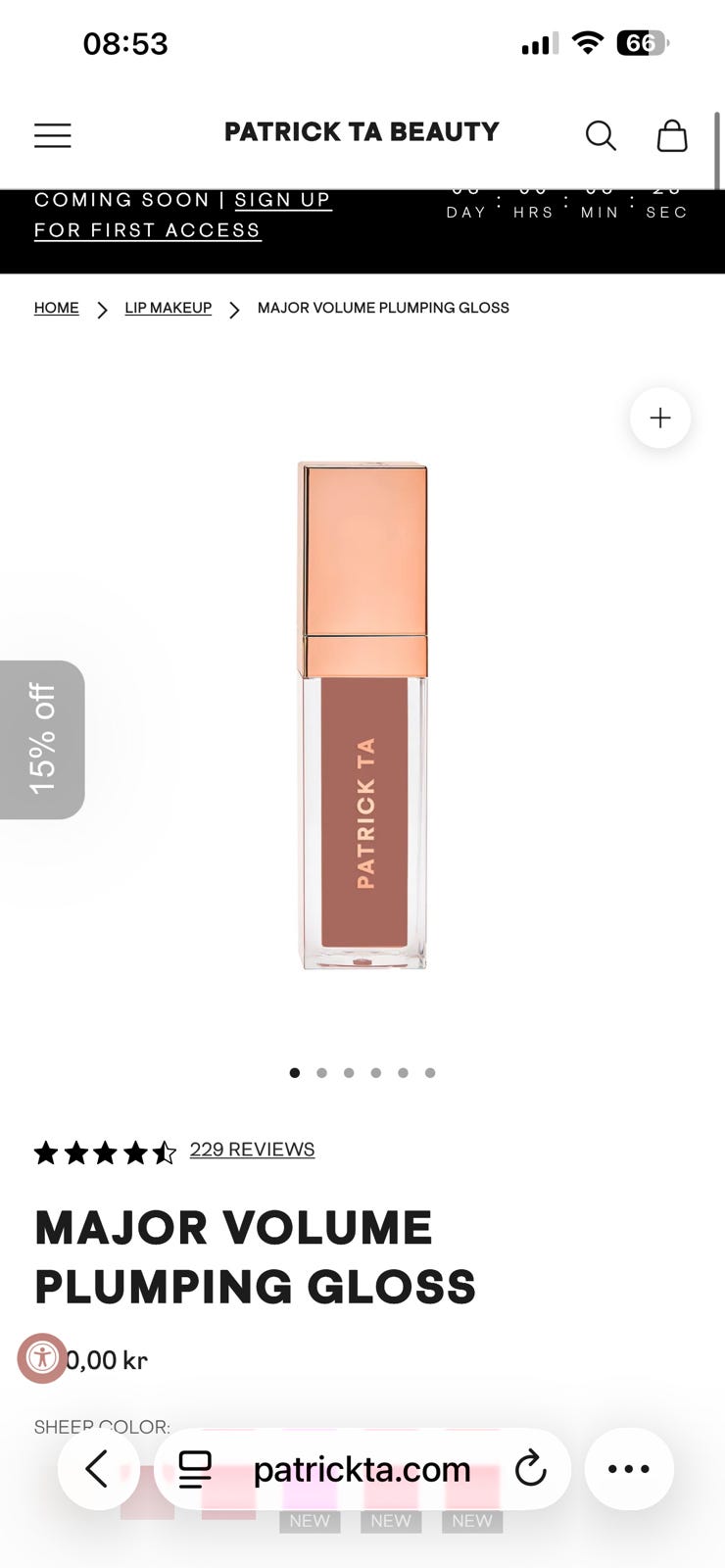Open the hamburger menu
This screenshot has width=725, height=1568.
pyautogui.click(x=53, y=135)
